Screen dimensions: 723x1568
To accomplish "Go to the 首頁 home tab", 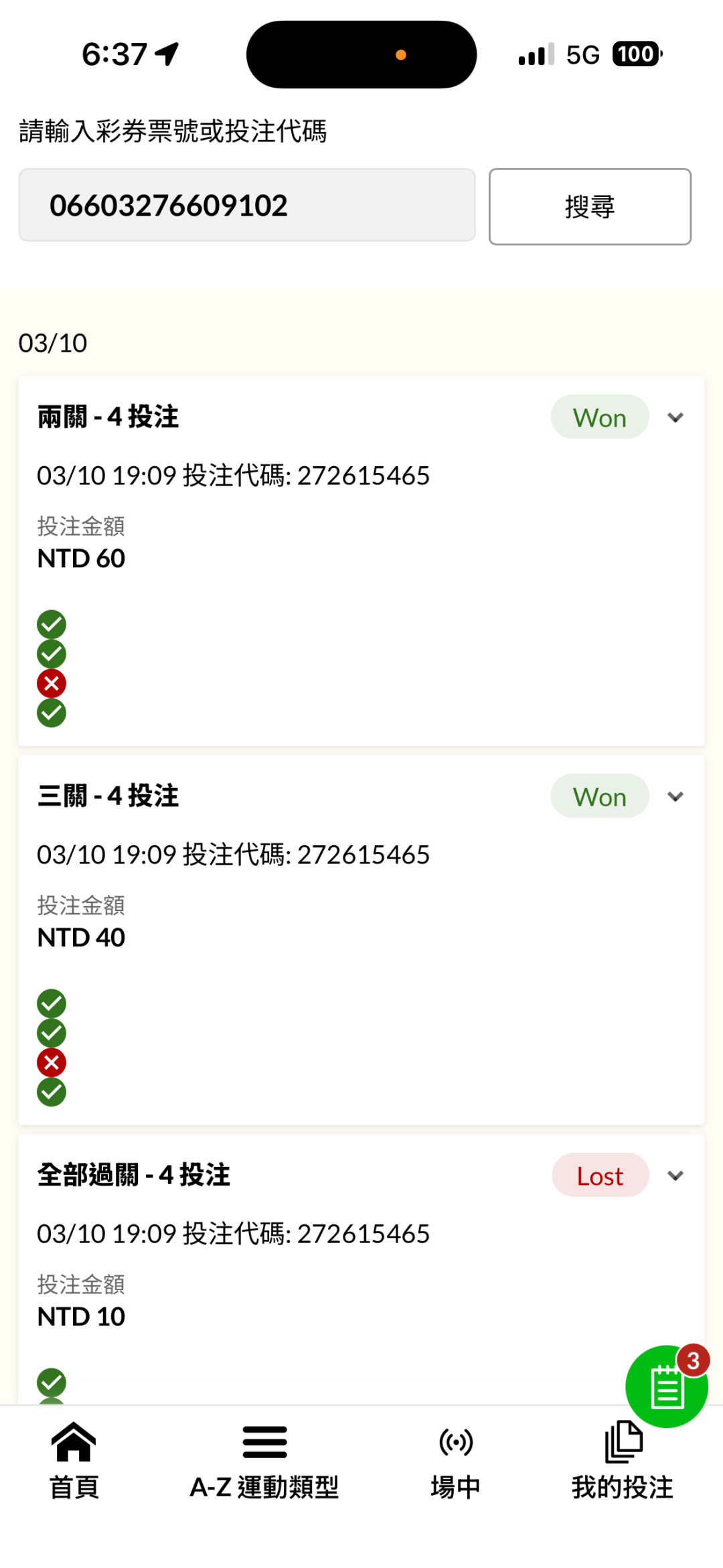I will [x=74, y=1460].
